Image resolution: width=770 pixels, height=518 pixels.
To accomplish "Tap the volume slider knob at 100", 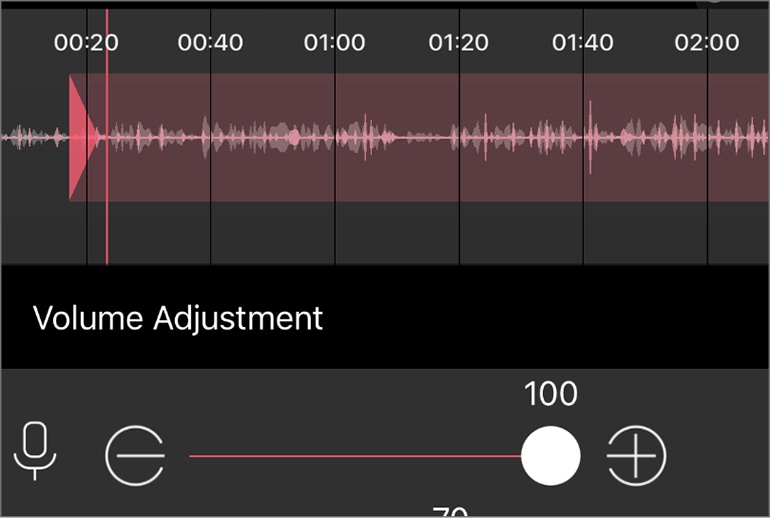I will (551, 455).
